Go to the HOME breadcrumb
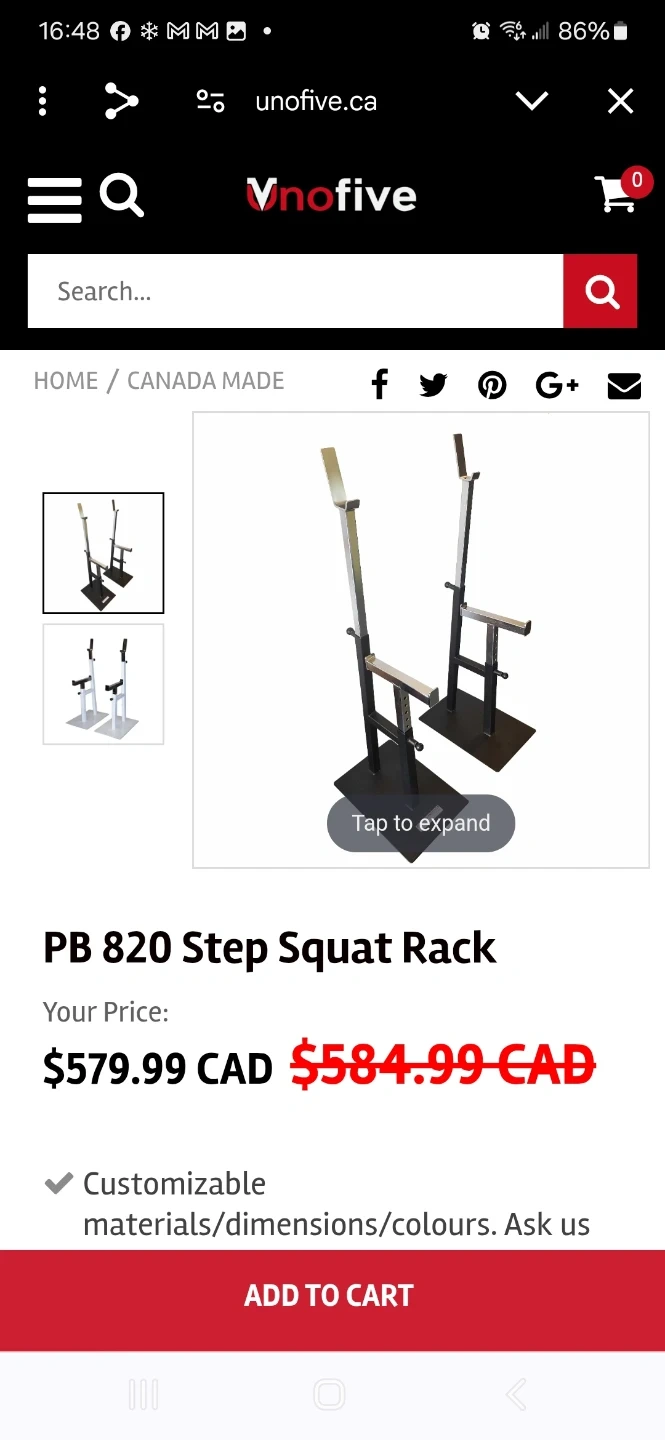This screenshot has height=1440, width=665. [x=66, y=381]
